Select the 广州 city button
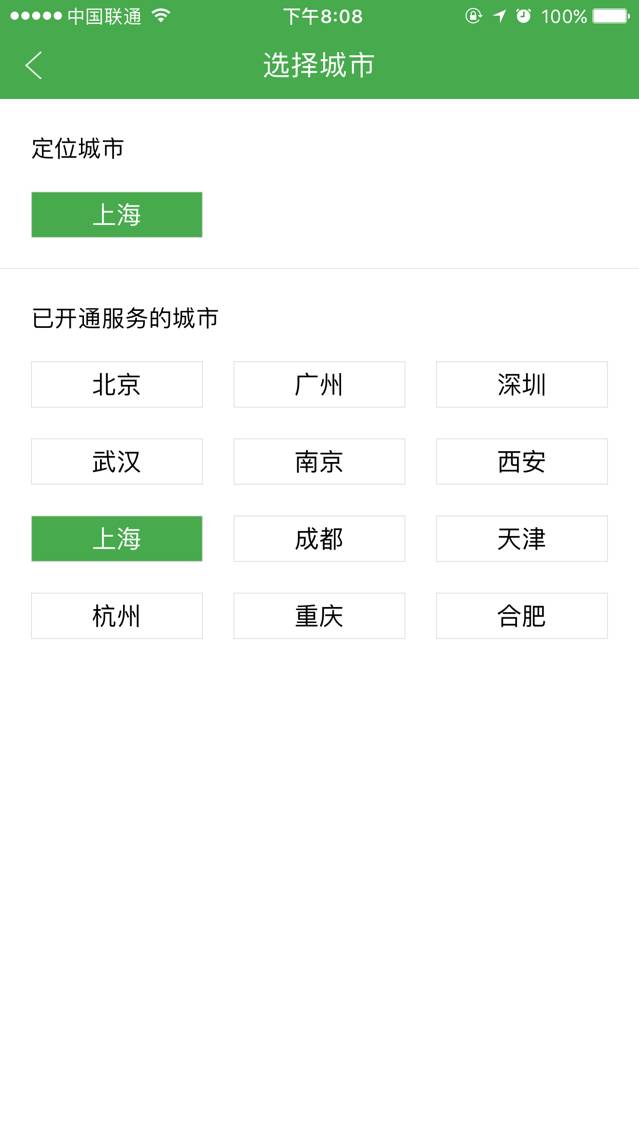Viewport: 639px width, 1136px height. tap(319, 385)
